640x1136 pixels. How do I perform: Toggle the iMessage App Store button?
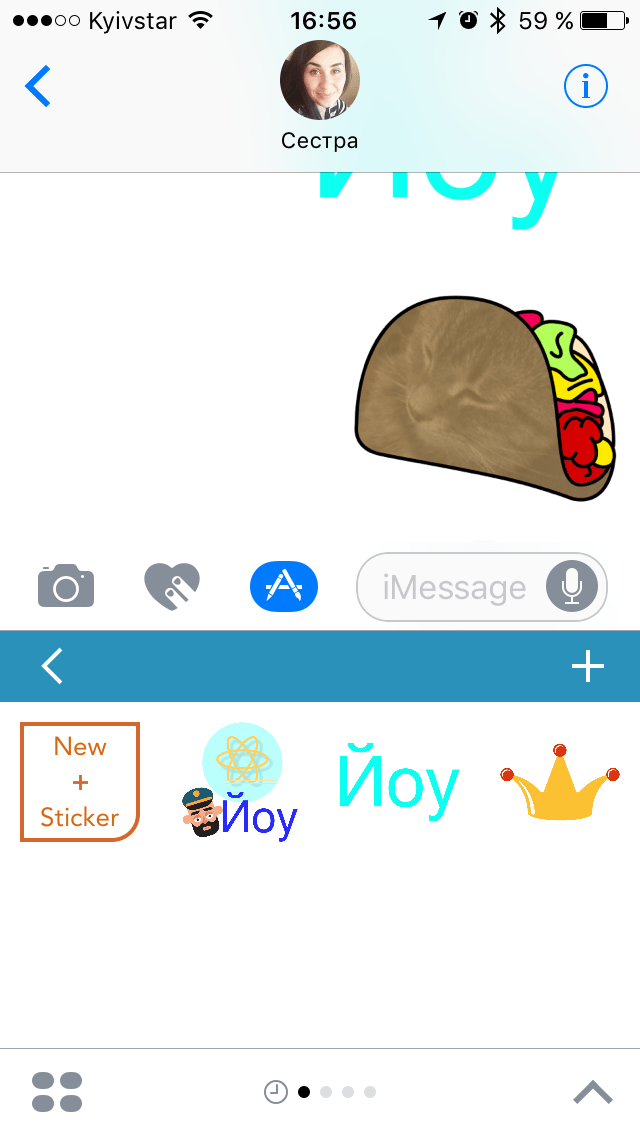point(284,586)
